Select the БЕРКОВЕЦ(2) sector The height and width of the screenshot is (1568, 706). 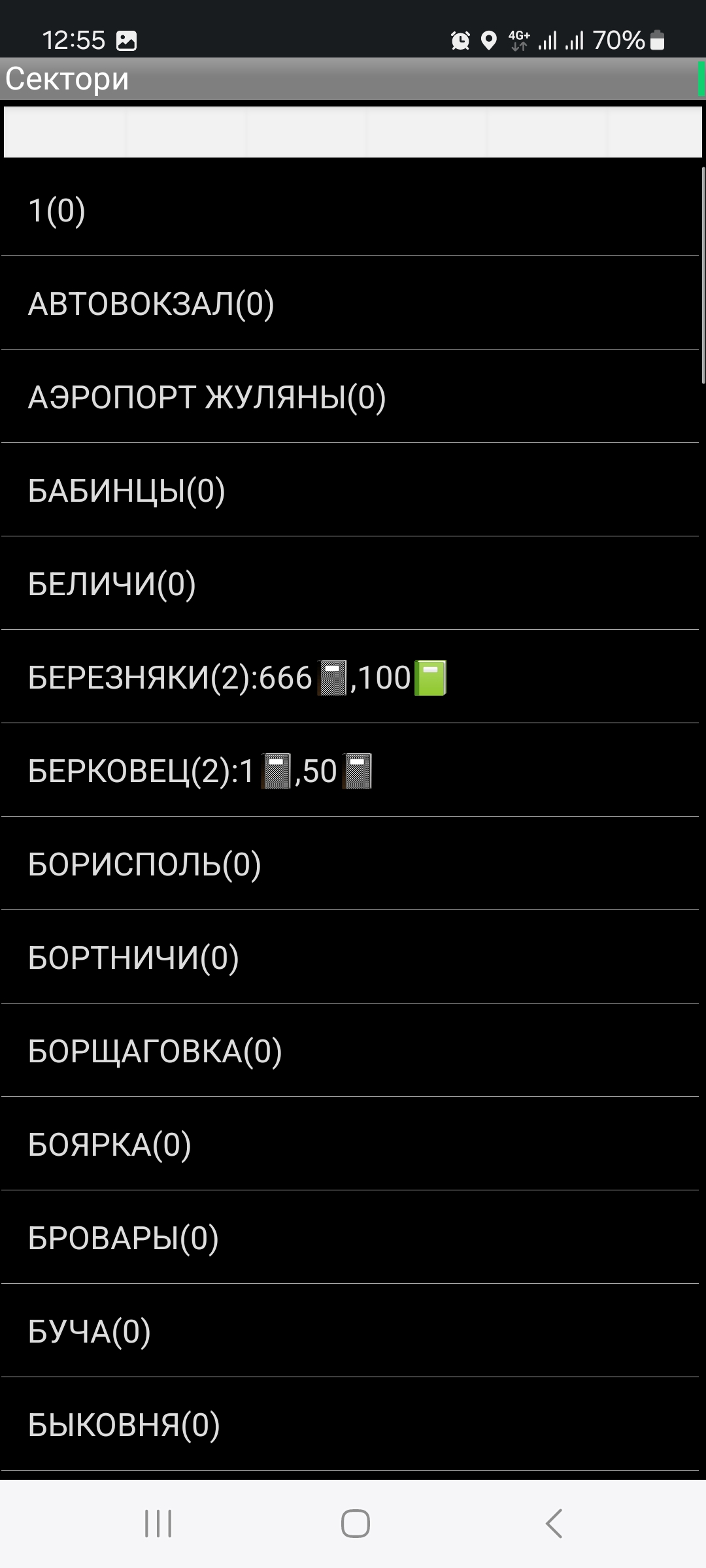pyautogui.click(x=350, y=771)
